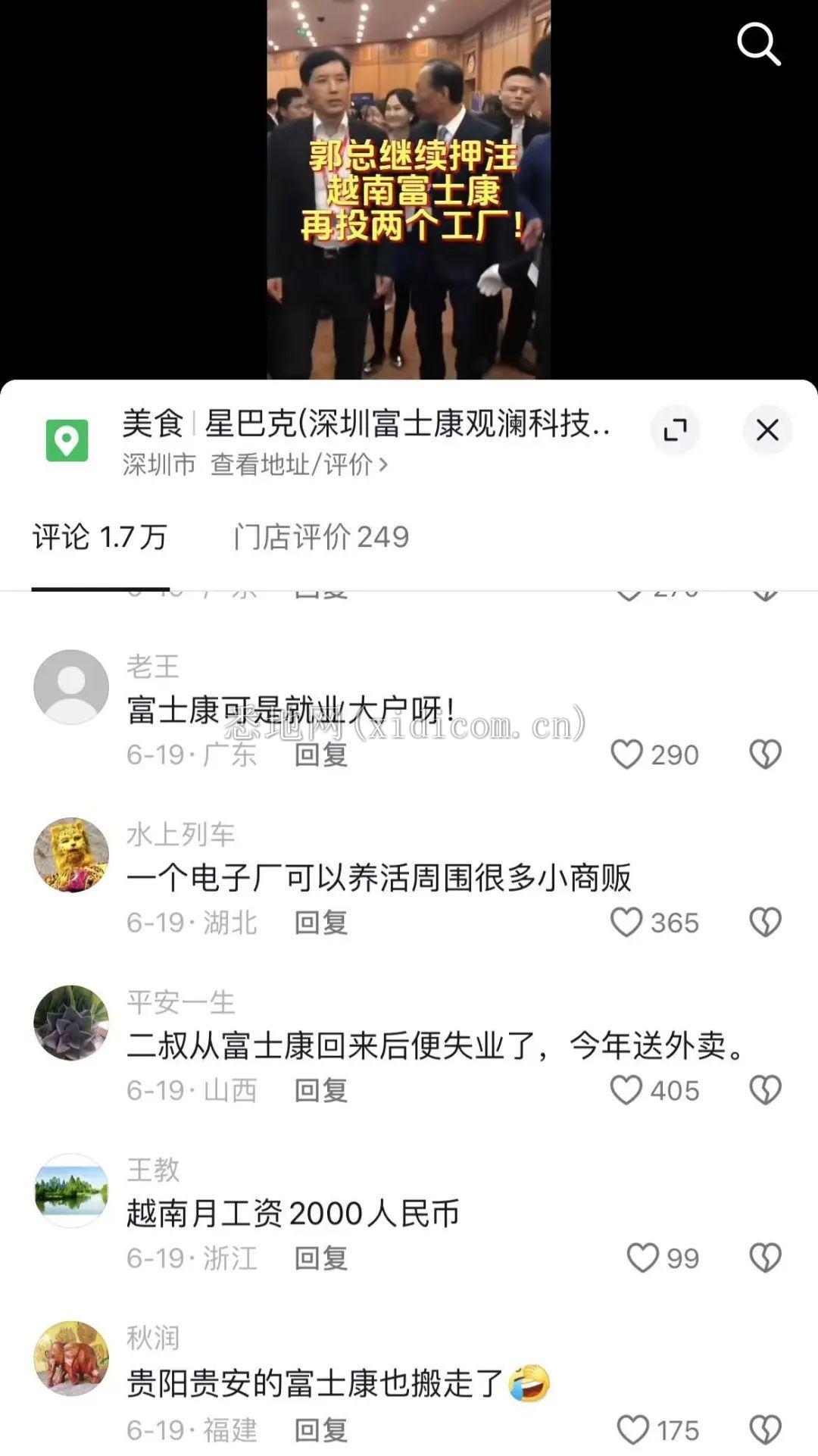Like 平安一生's comment about 二叔
This screenshot has width=818, height=1456.
tap(626, 1091)
